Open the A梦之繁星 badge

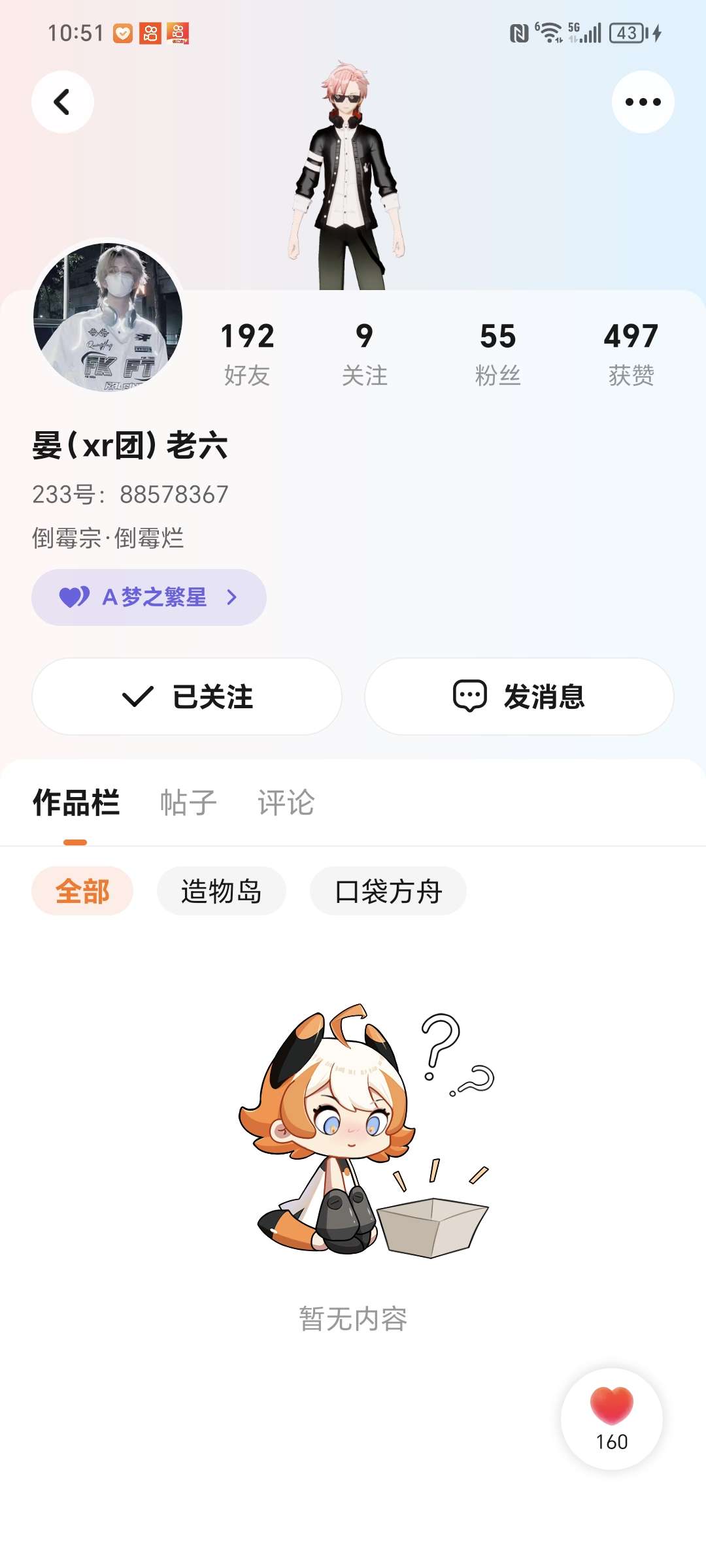click(149, 597)
